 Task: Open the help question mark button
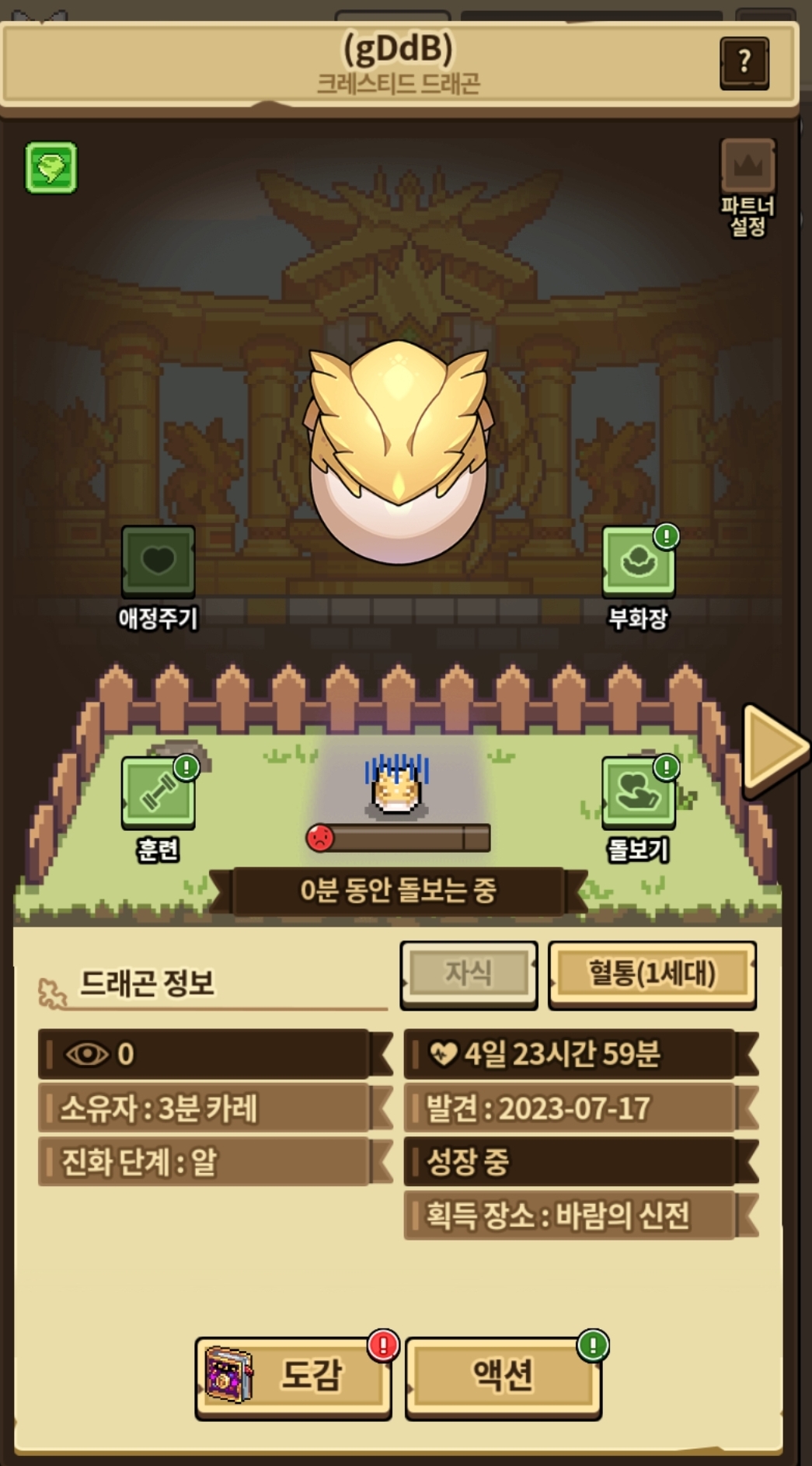click(744, 62)
